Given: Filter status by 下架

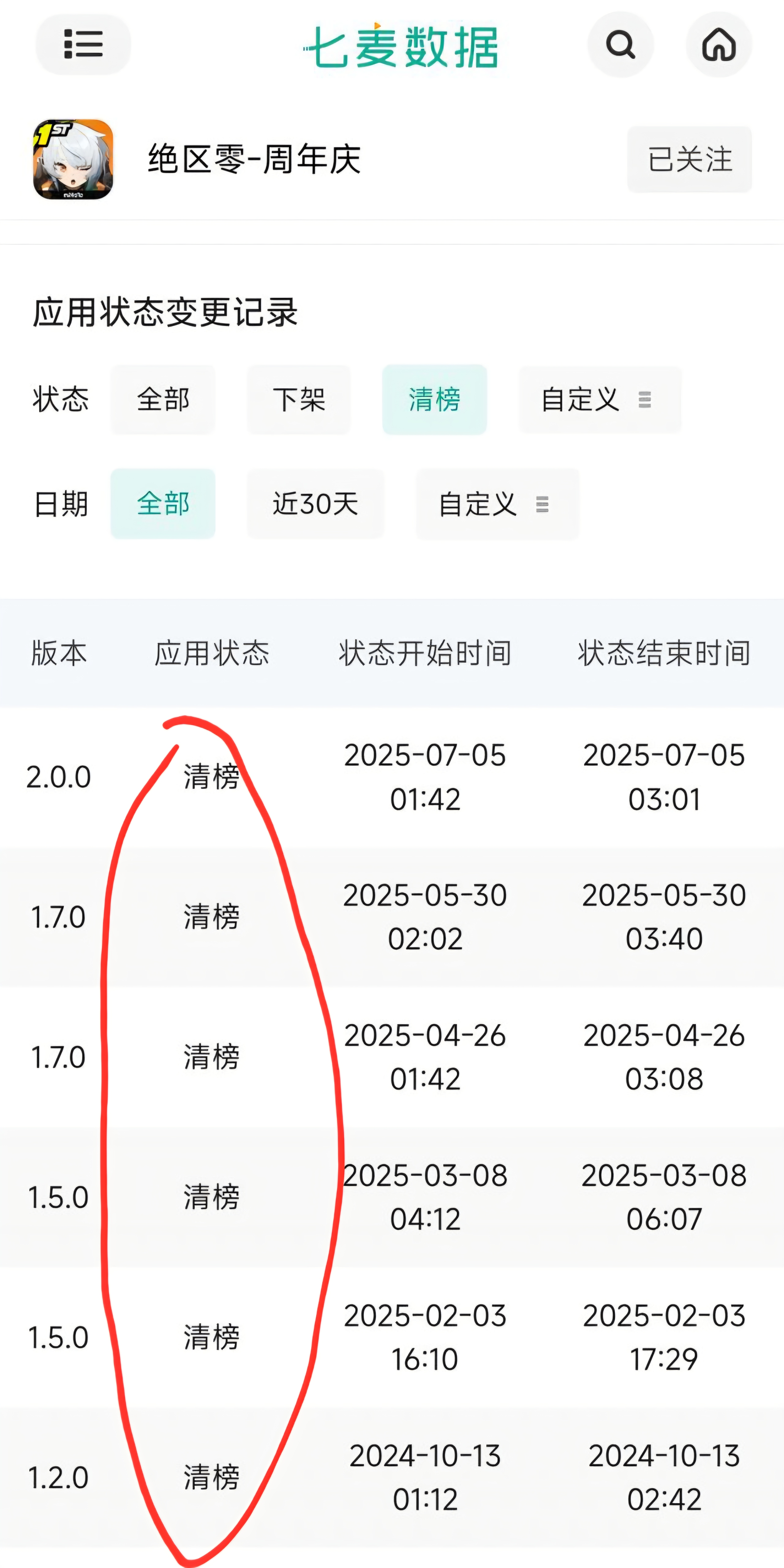Looking at the screenshot, I should tap(299, 400).
